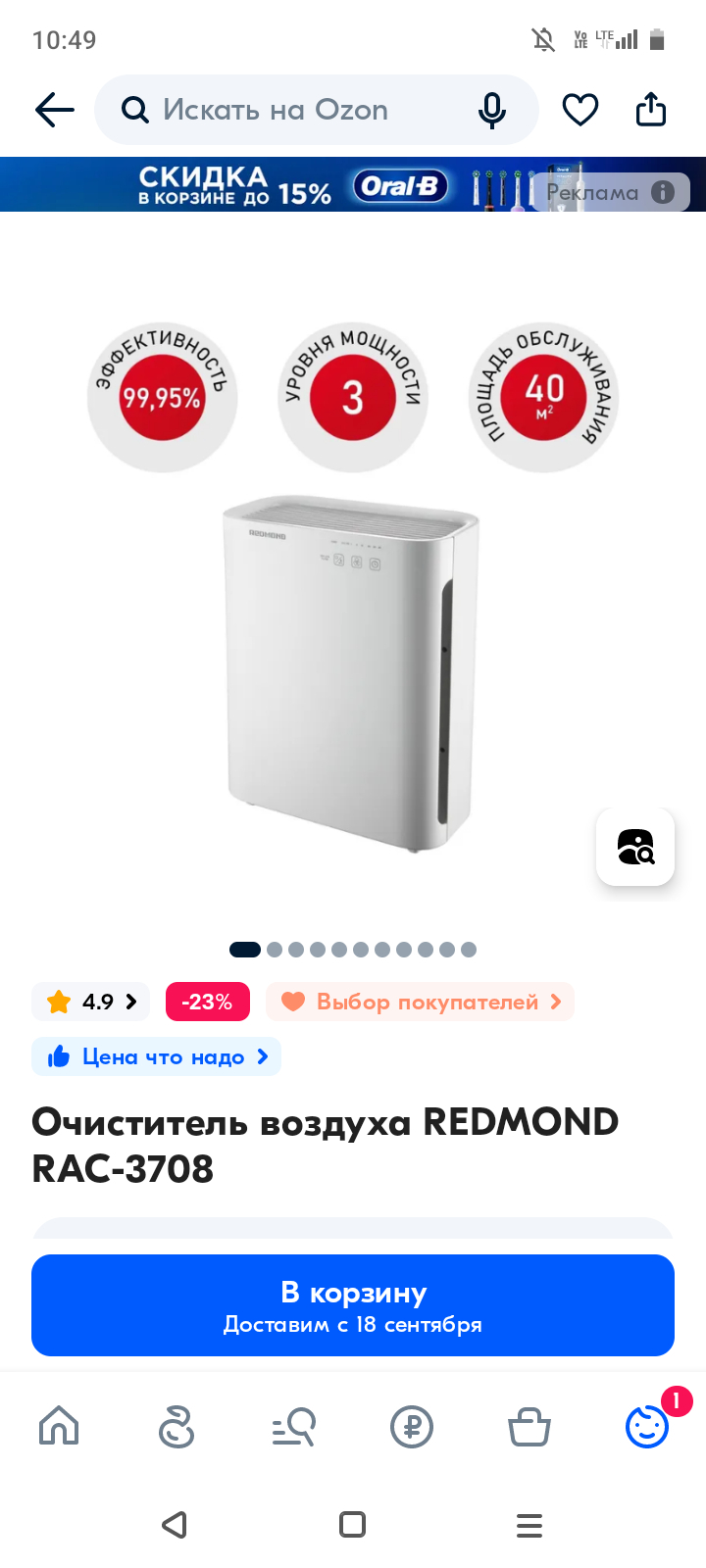
Task: Open the ruble finance tab
Action: click(x=412, y=1427)
